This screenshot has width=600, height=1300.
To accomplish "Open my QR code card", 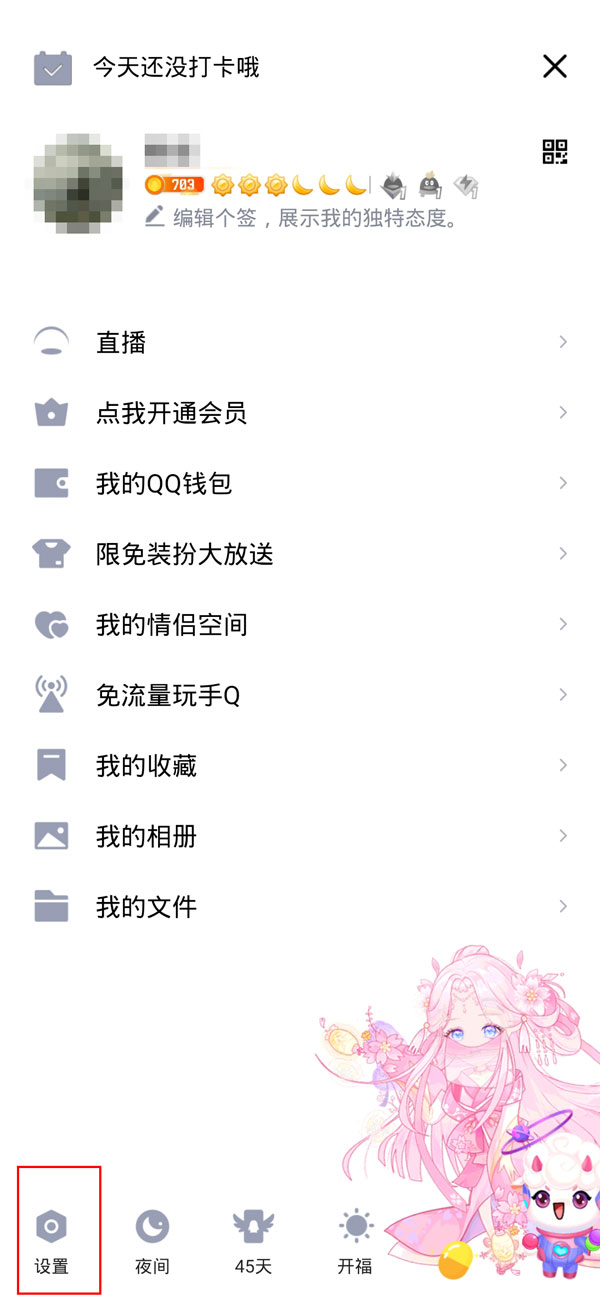I will point(555,152).
